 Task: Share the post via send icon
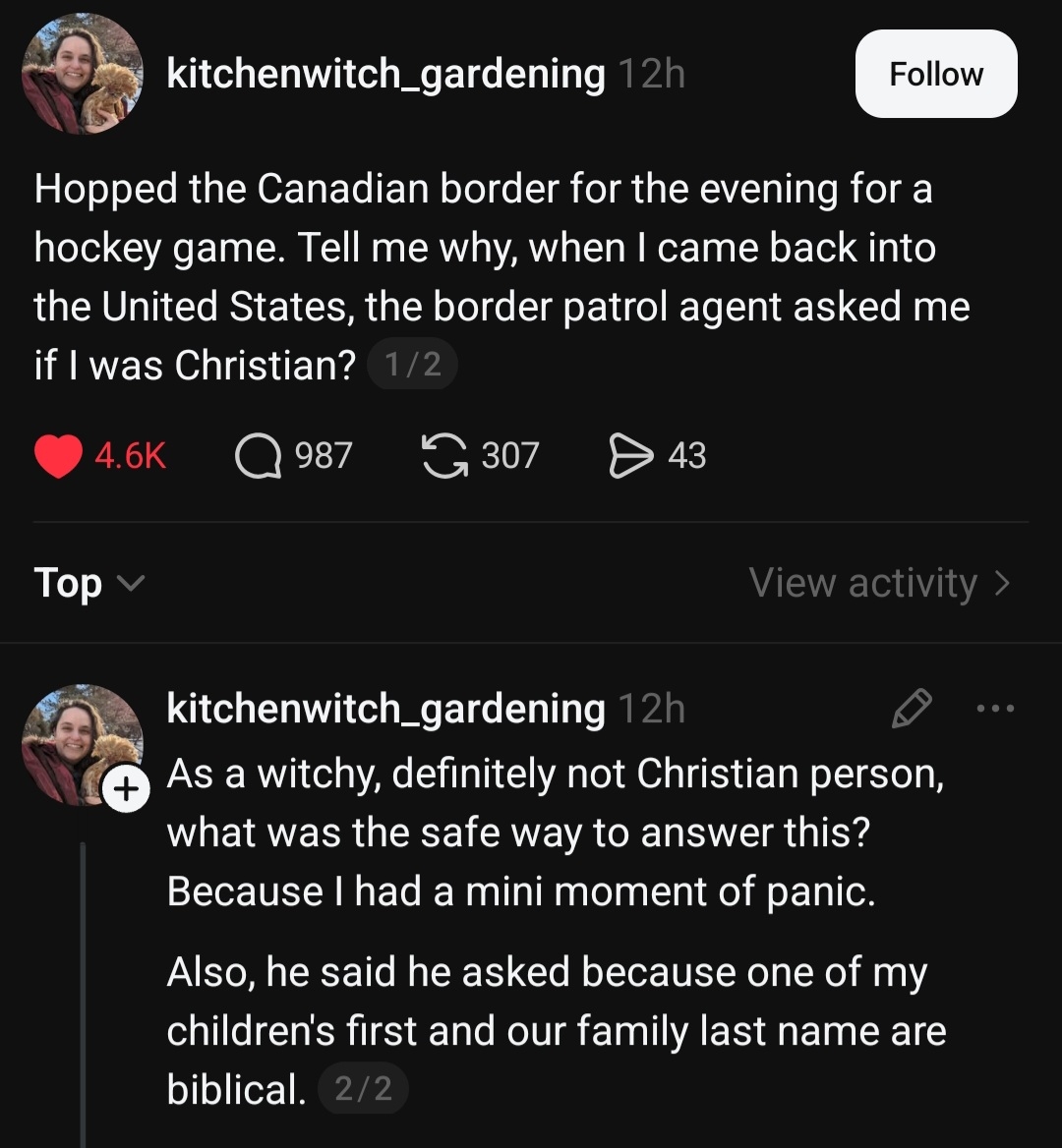click(631, 456)
